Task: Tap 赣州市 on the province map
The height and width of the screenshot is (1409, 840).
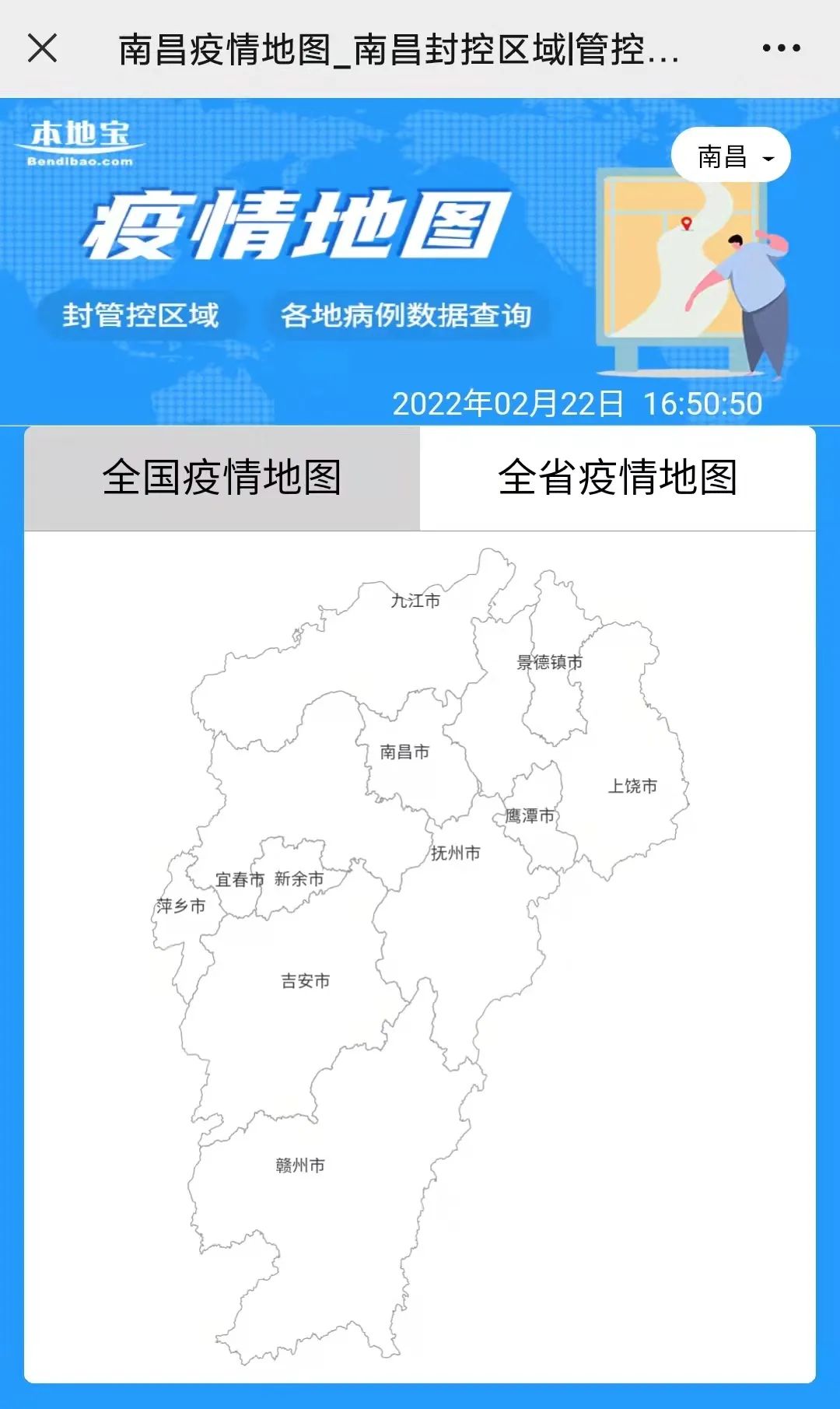Action: point(300,1165)
